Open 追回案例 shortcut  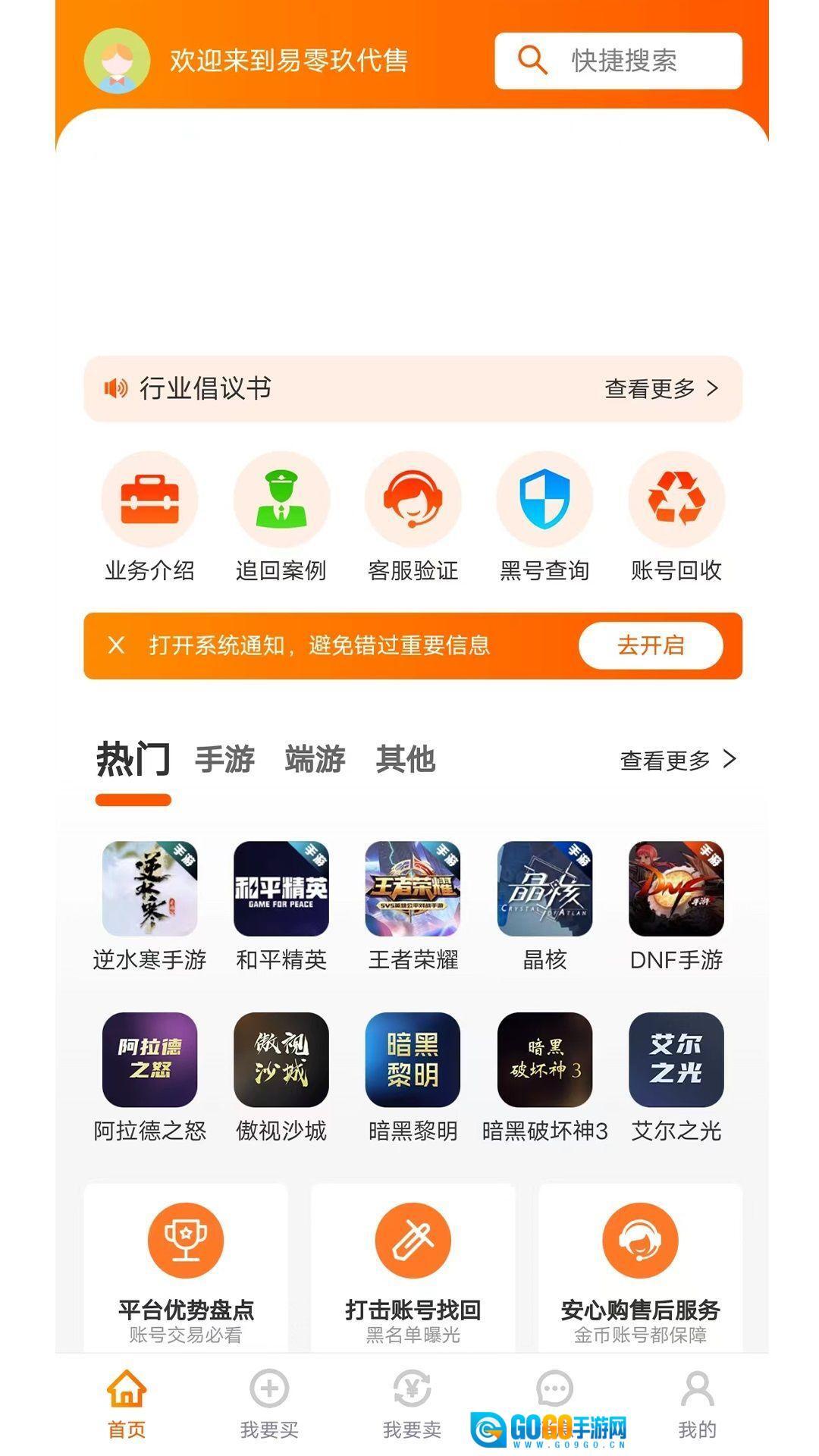pyautogui.click(x=281, y=516)
